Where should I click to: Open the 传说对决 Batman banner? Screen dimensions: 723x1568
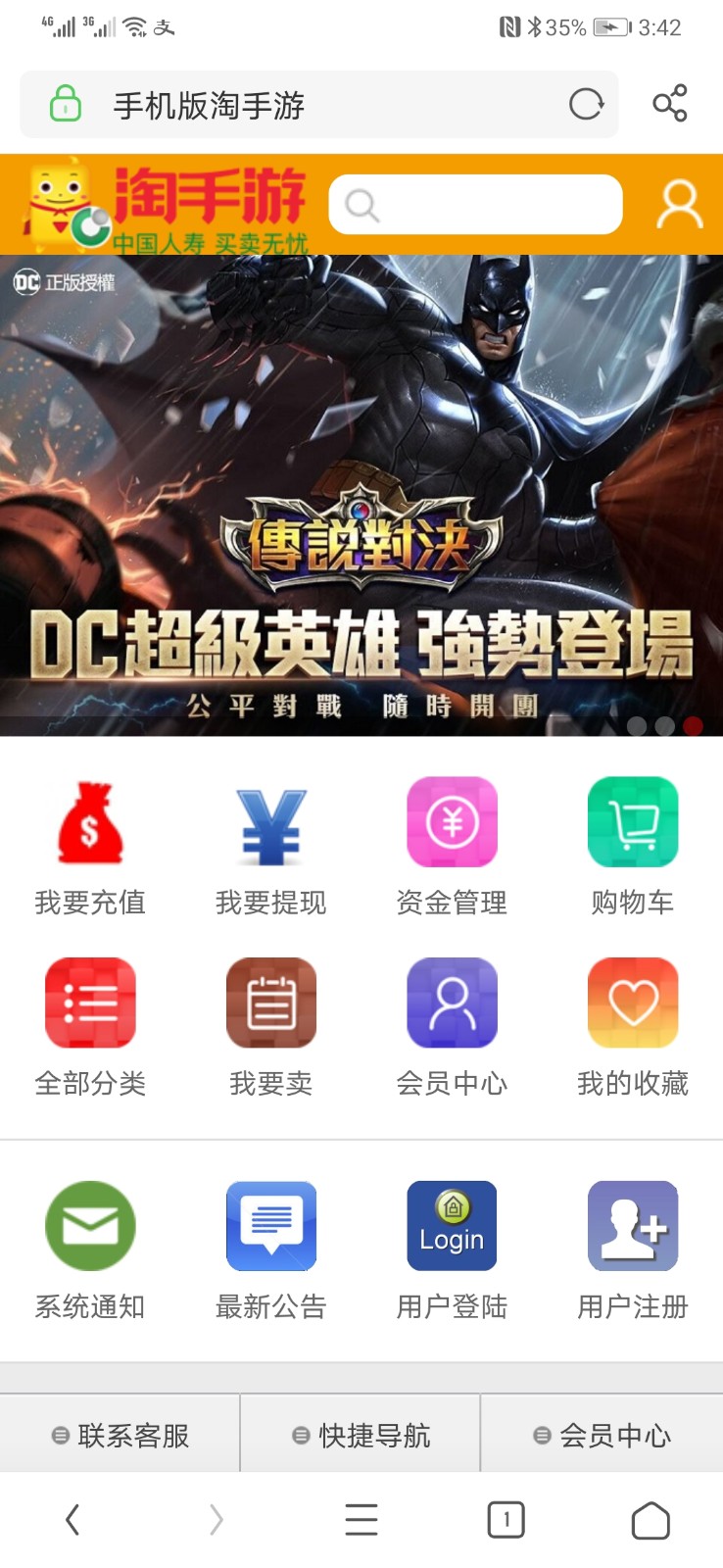click(361, 495)
